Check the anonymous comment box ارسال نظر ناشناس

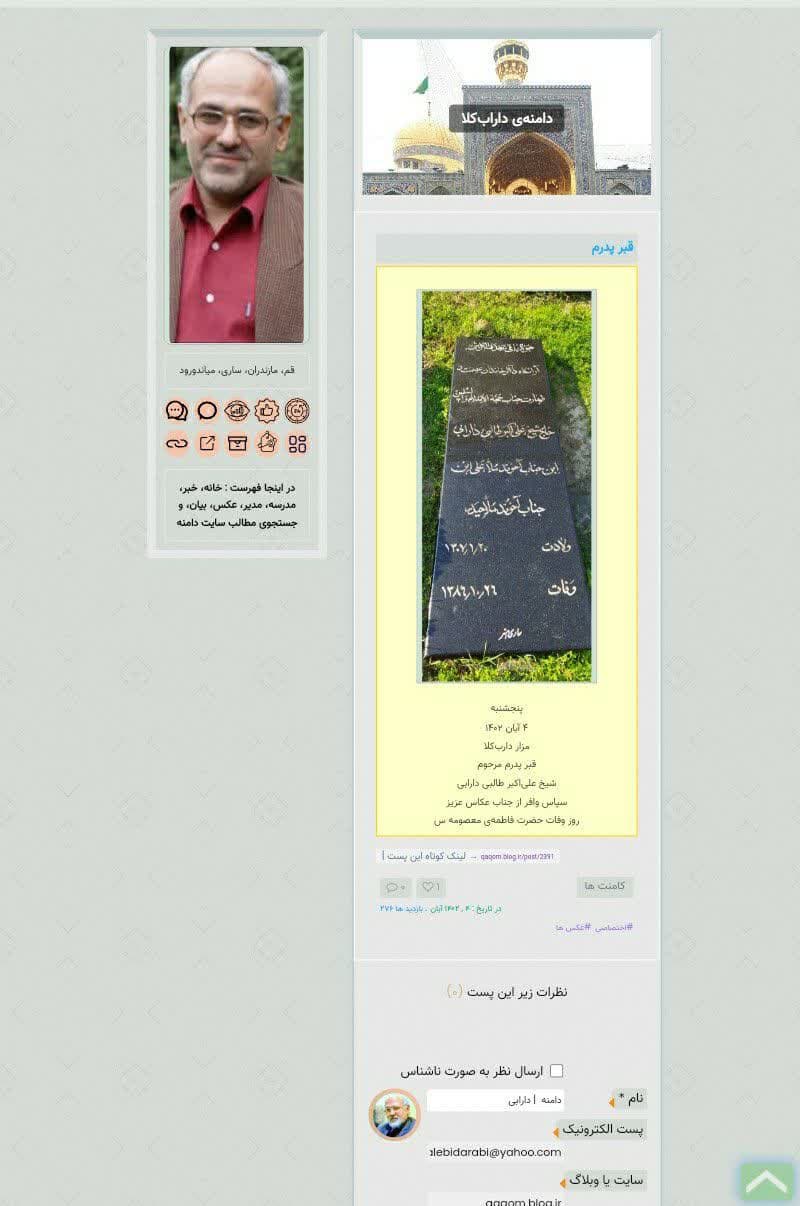pyautogui.click(x=556, y=1071)
